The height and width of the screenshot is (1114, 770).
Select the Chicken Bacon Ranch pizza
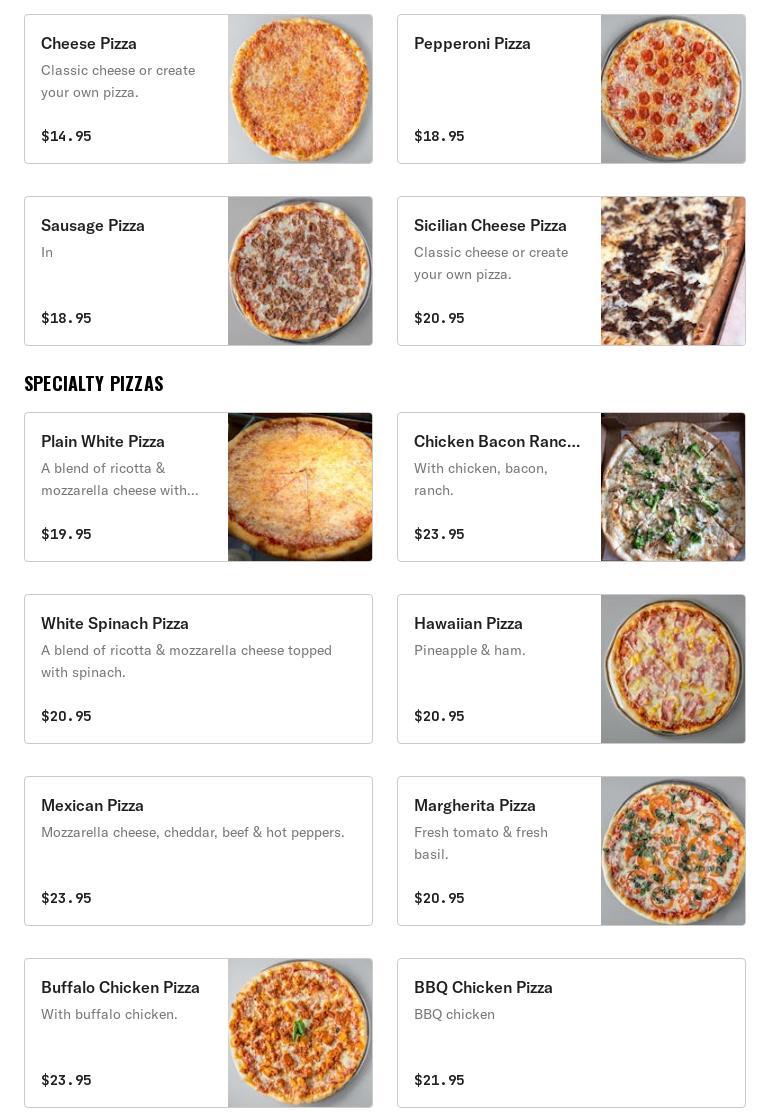pos(571,487)
